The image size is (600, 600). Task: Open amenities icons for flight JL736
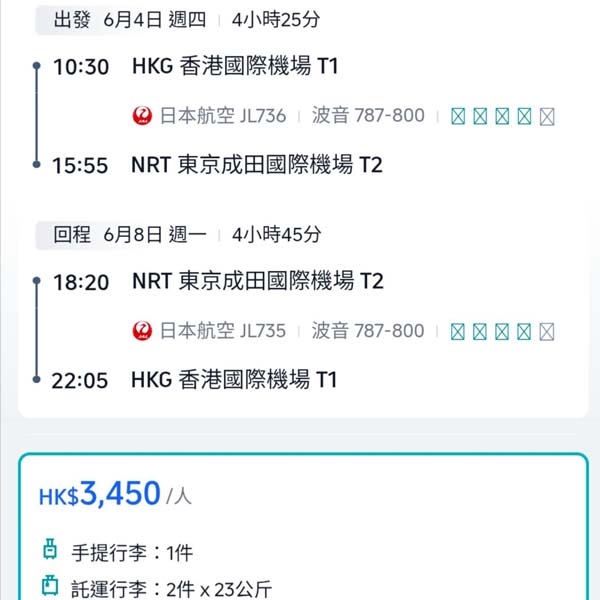click(x=502, y=116)
